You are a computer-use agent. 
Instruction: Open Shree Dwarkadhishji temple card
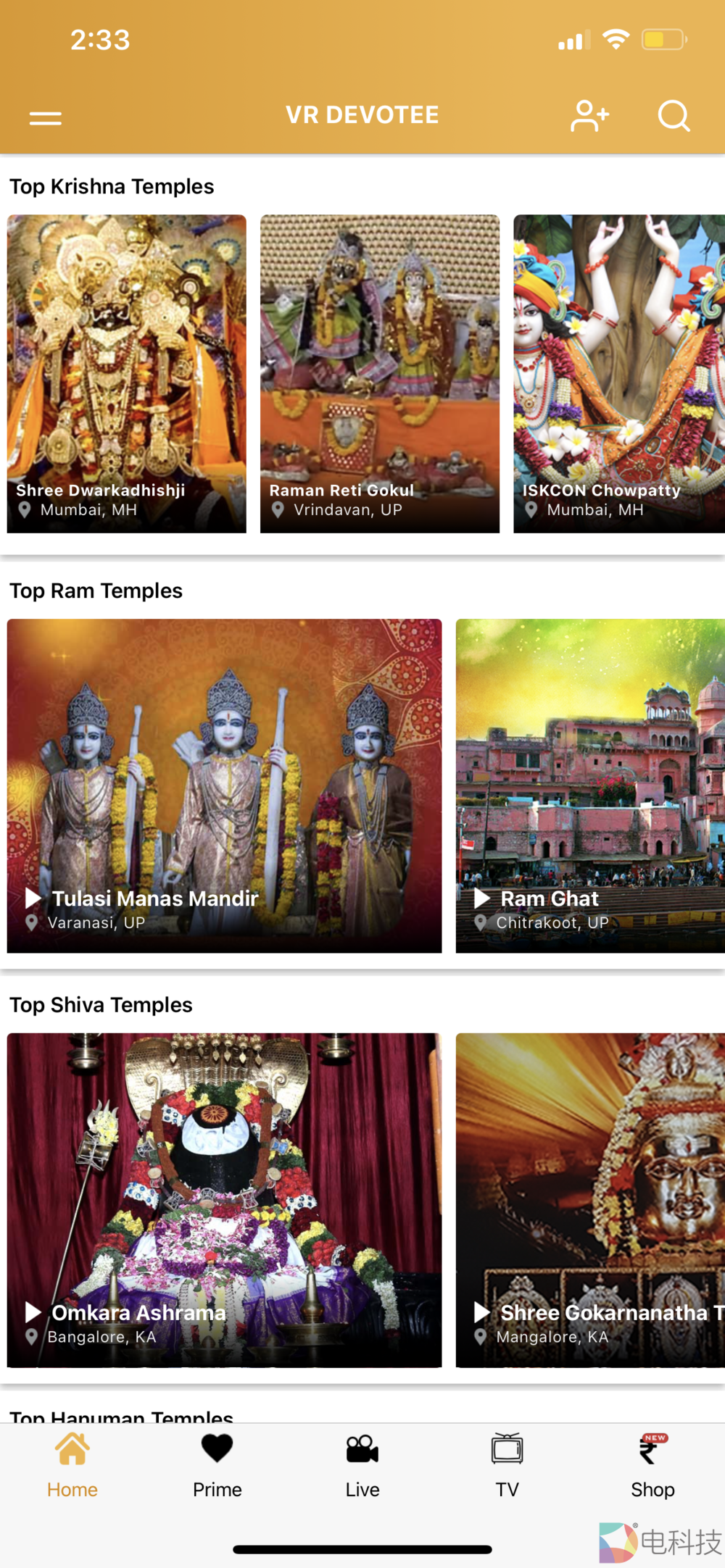pos(127,373)
